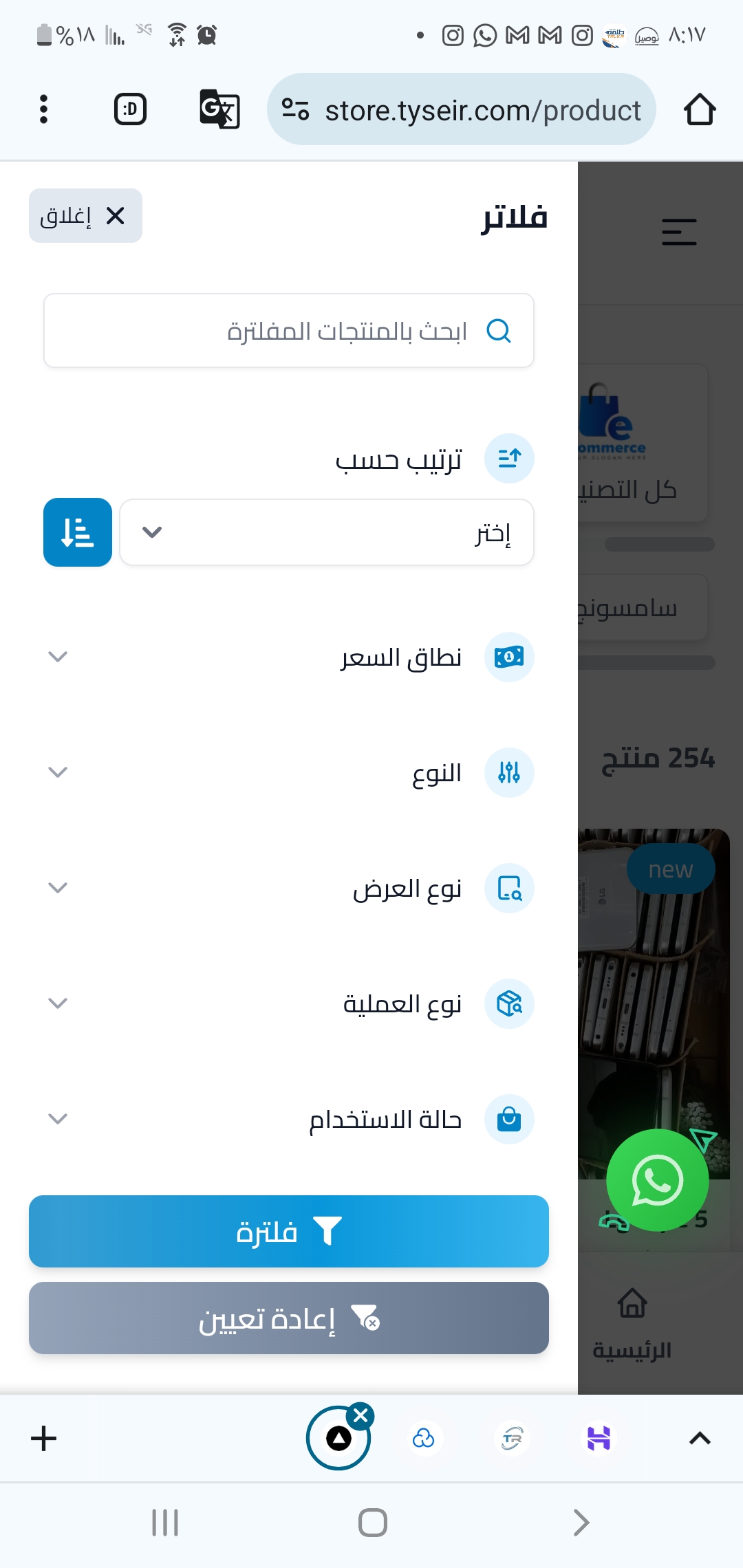
Task: Tap the translate page icon
Action: tap(219, 109)
